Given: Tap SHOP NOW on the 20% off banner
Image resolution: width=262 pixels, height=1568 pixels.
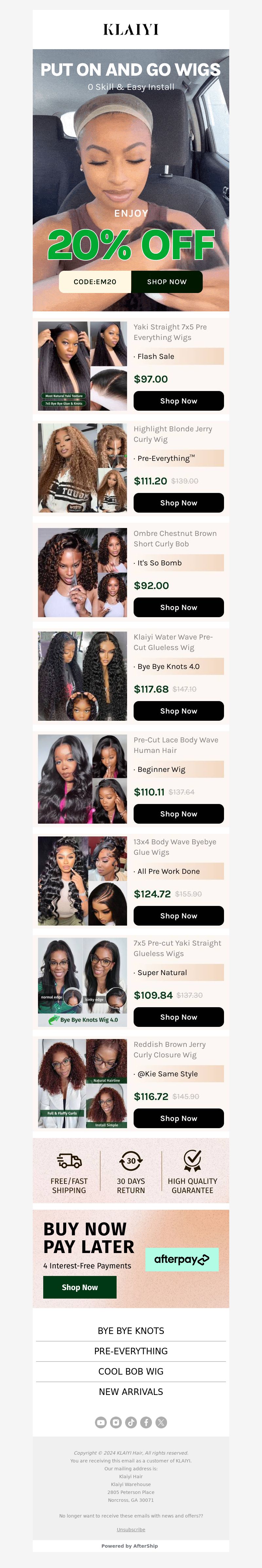Looking at the screenshot, I should [167, 282].
